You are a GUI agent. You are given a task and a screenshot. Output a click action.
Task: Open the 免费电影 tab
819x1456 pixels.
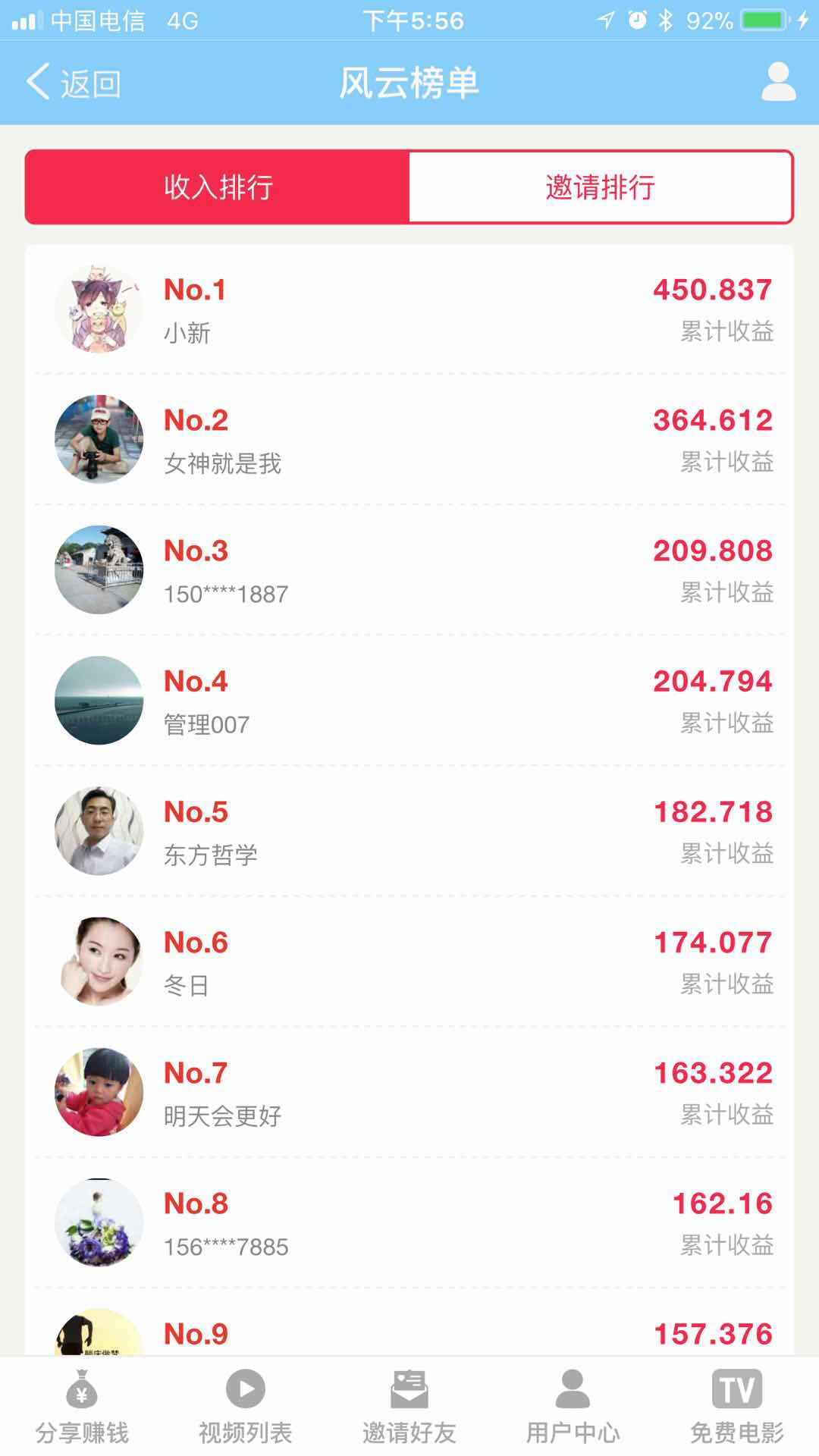[x=736, y=1407]
